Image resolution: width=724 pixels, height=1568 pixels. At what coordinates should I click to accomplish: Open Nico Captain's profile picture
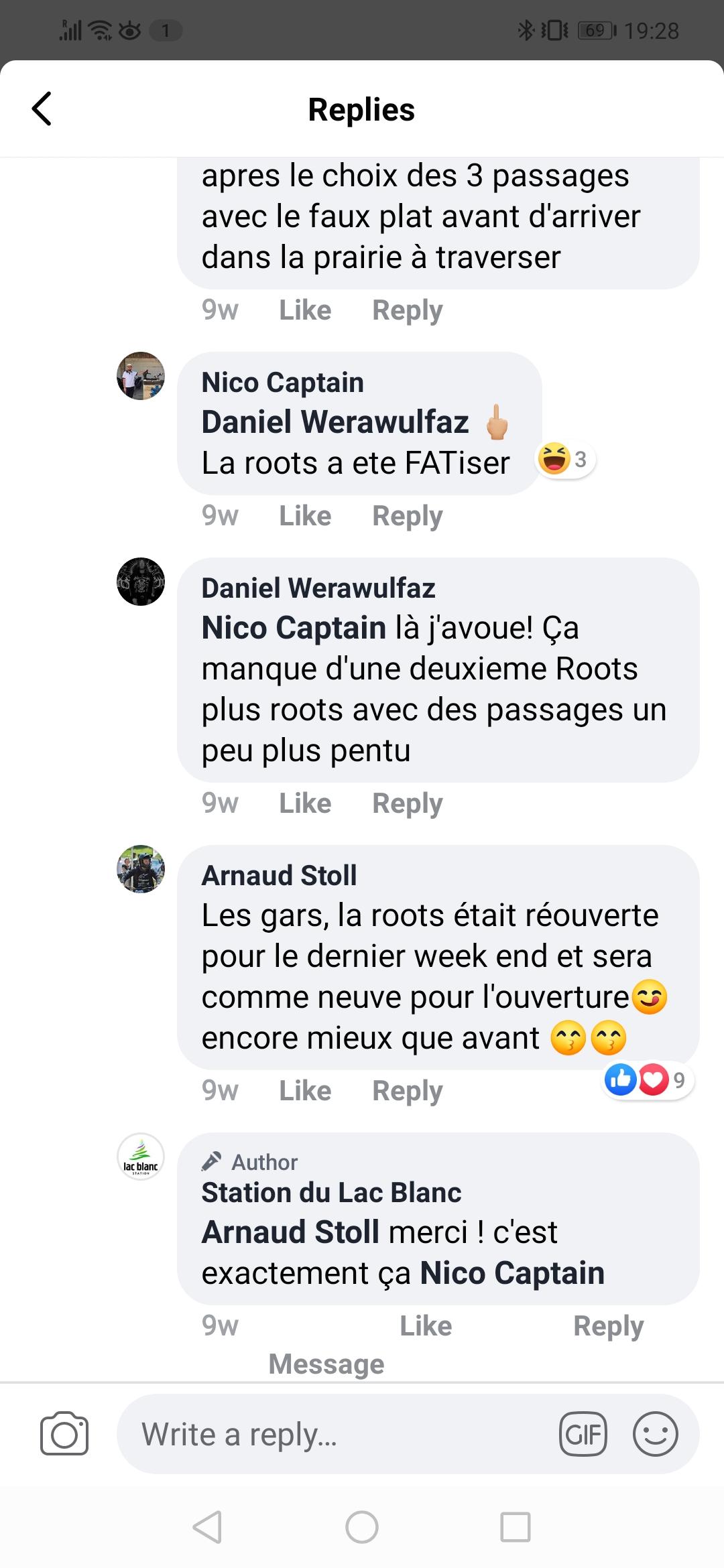coord(141,376)
